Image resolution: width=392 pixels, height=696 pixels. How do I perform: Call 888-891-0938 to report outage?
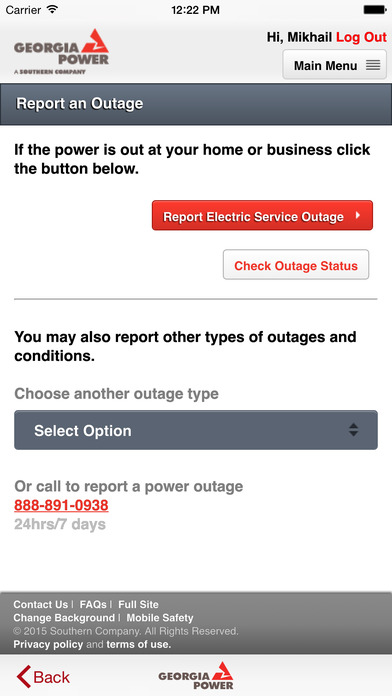point(61,505)
